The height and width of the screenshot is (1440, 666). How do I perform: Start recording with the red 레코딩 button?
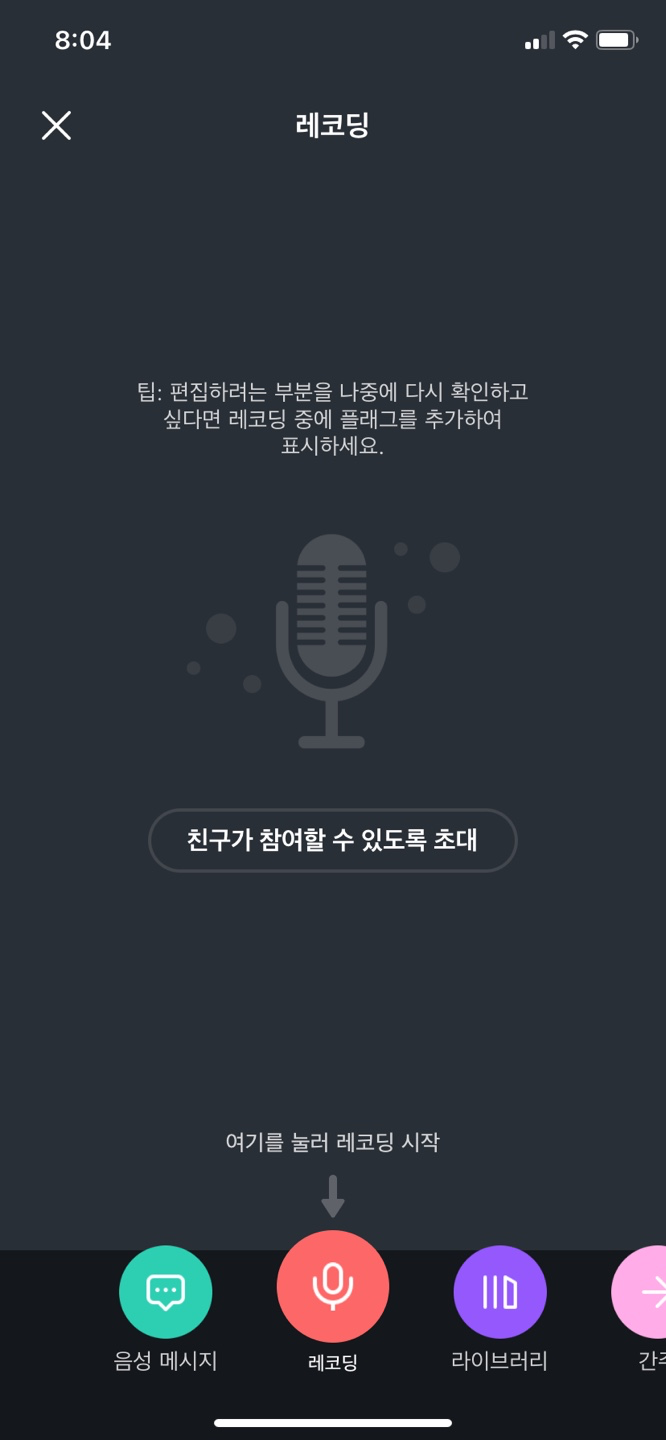coord(332,1286)
